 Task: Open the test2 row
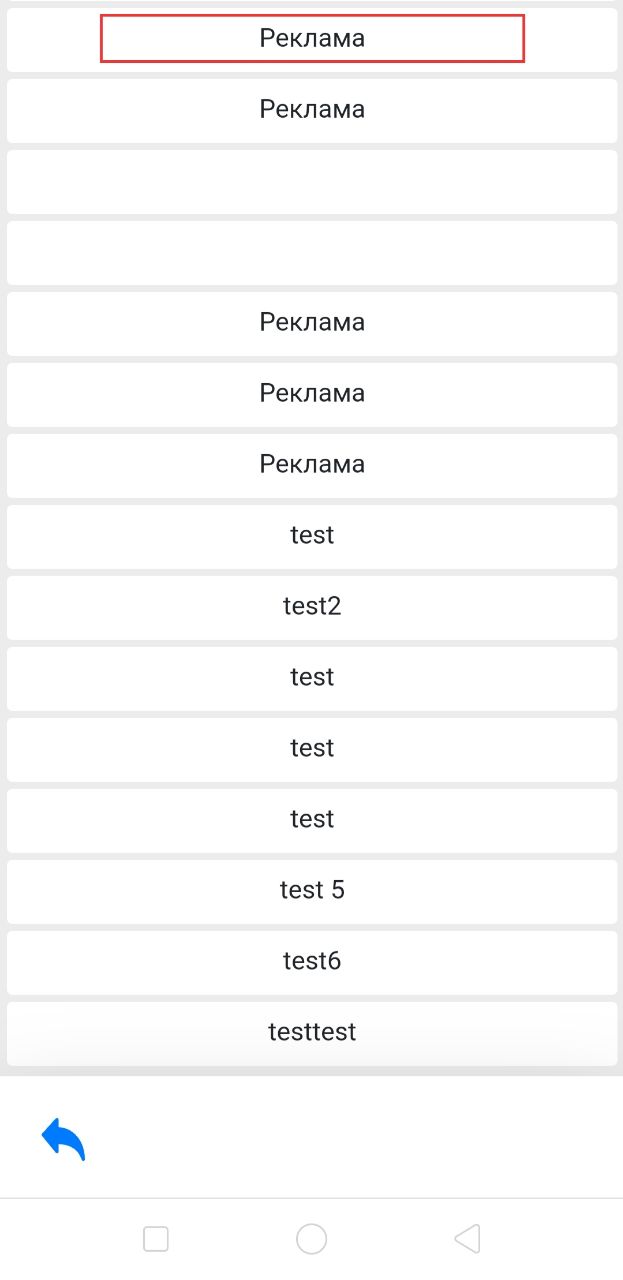pos(312,606)
